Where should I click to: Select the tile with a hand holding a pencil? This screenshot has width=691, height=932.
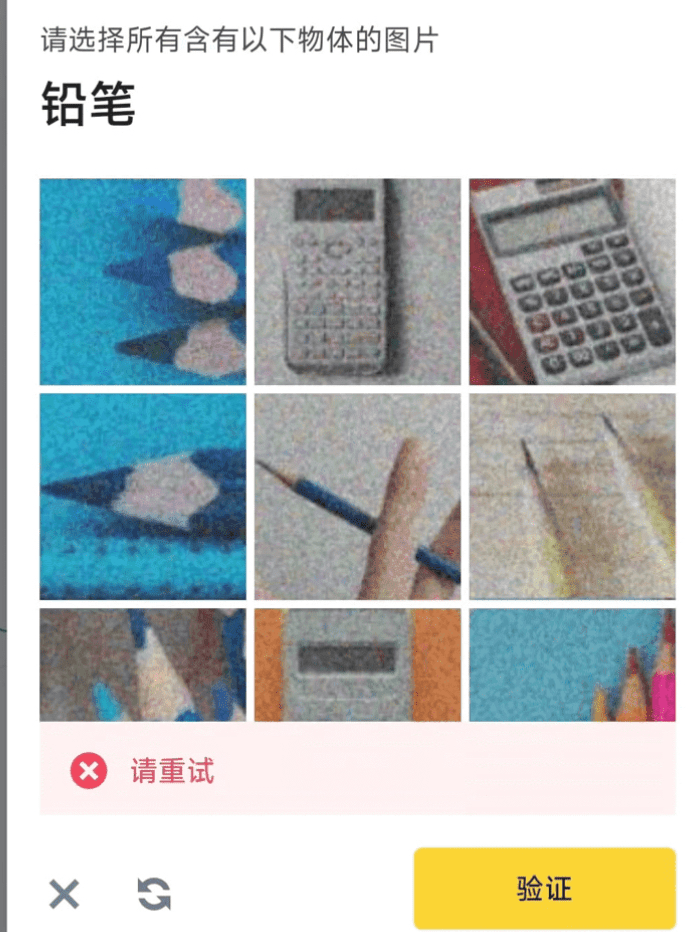(357, 496)
